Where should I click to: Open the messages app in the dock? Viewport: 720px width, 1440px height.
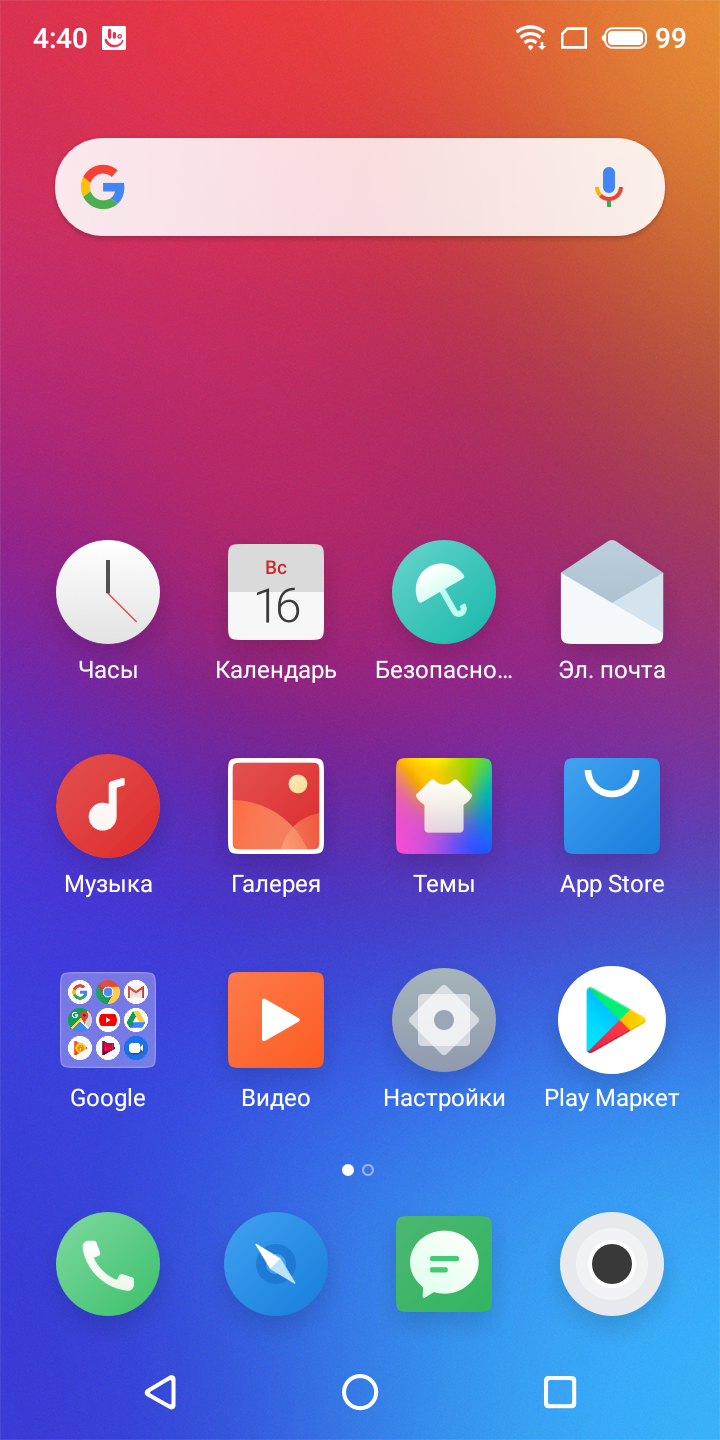tap(444, 1264)
